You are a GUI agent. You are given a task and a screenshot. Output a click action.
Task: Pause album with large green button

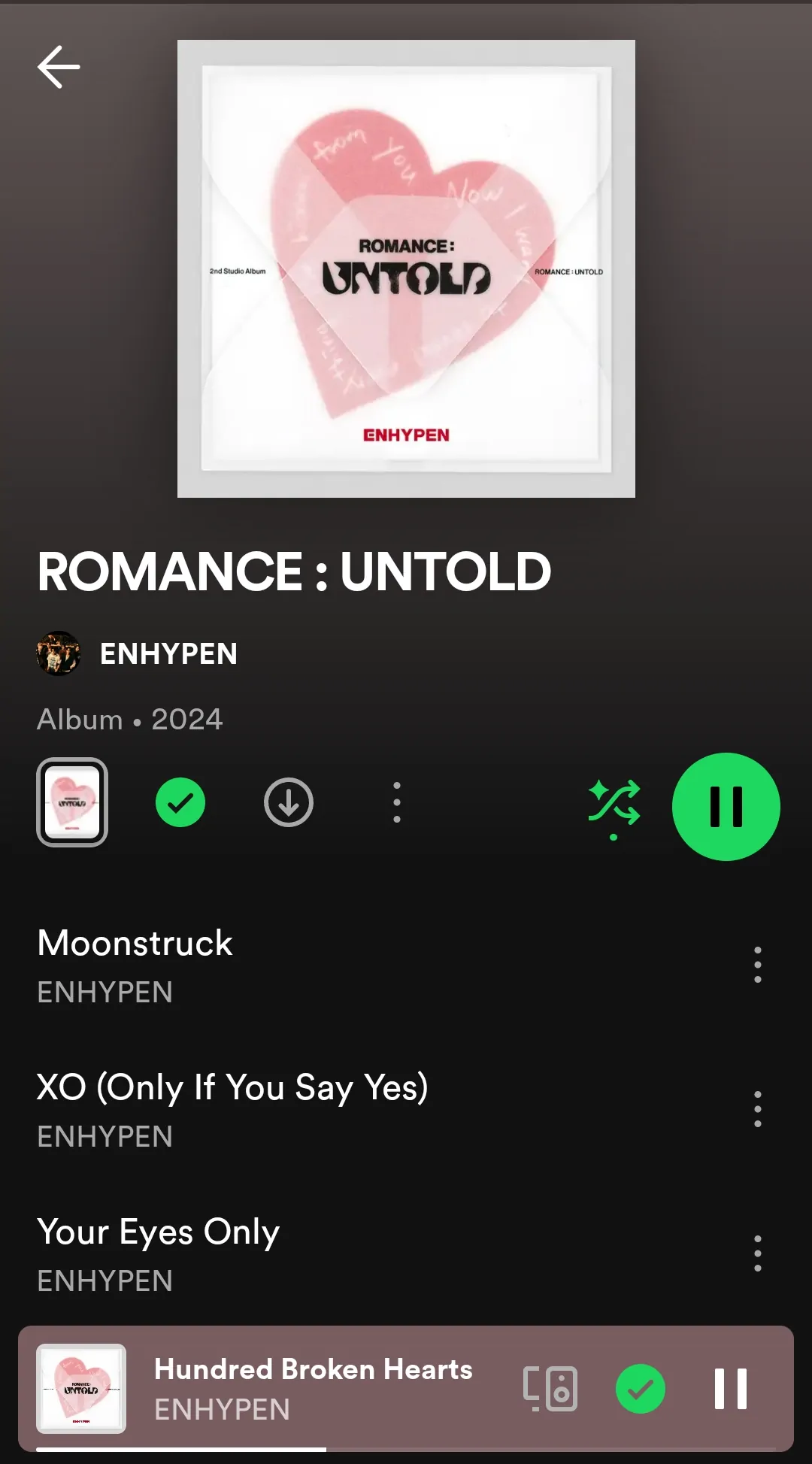pos(726,807)
